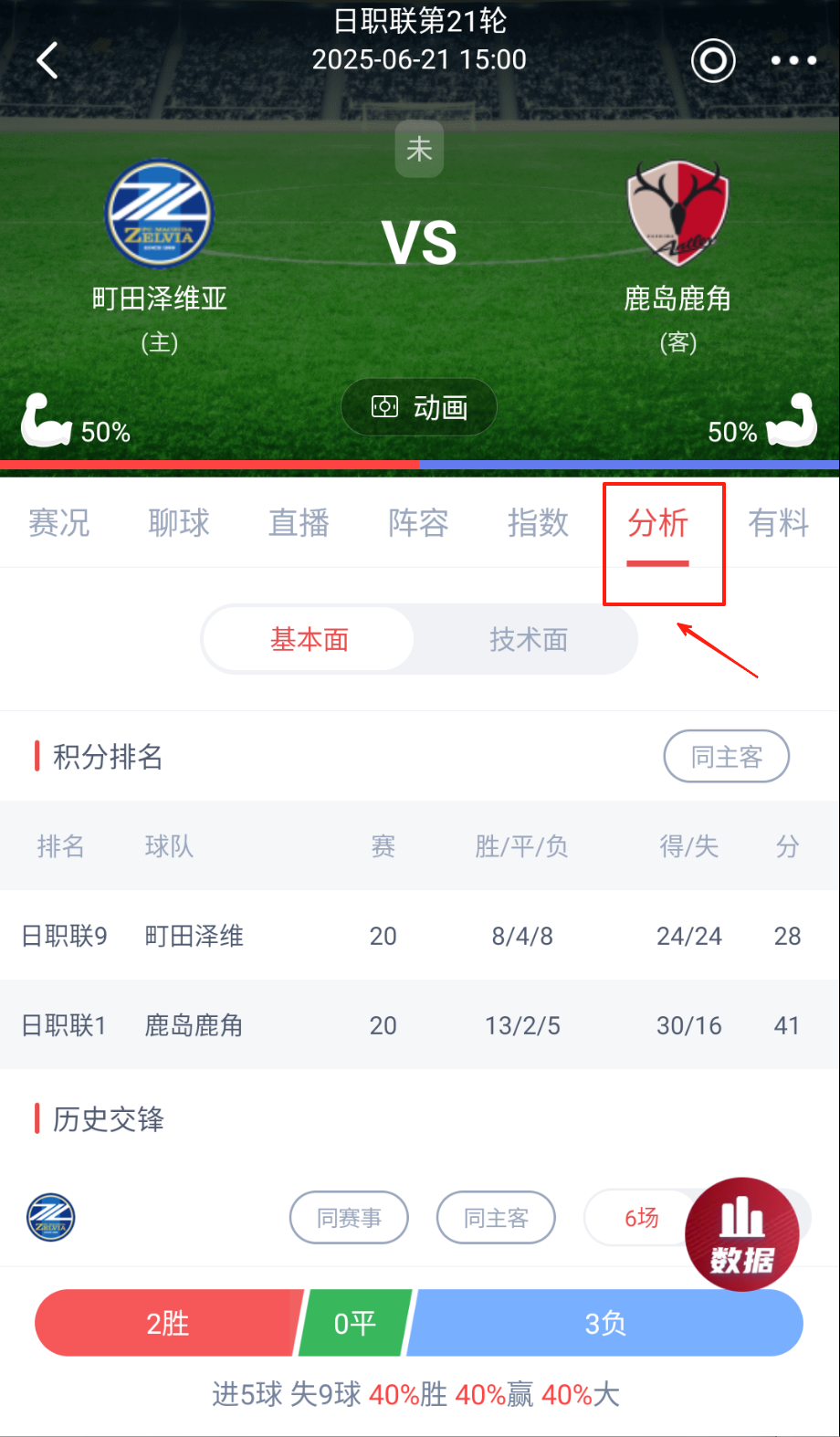The height and width of the screenshot is (1437, 840).
Task: Switch to the 技术面 segment
Action: (x=529, y=640)
